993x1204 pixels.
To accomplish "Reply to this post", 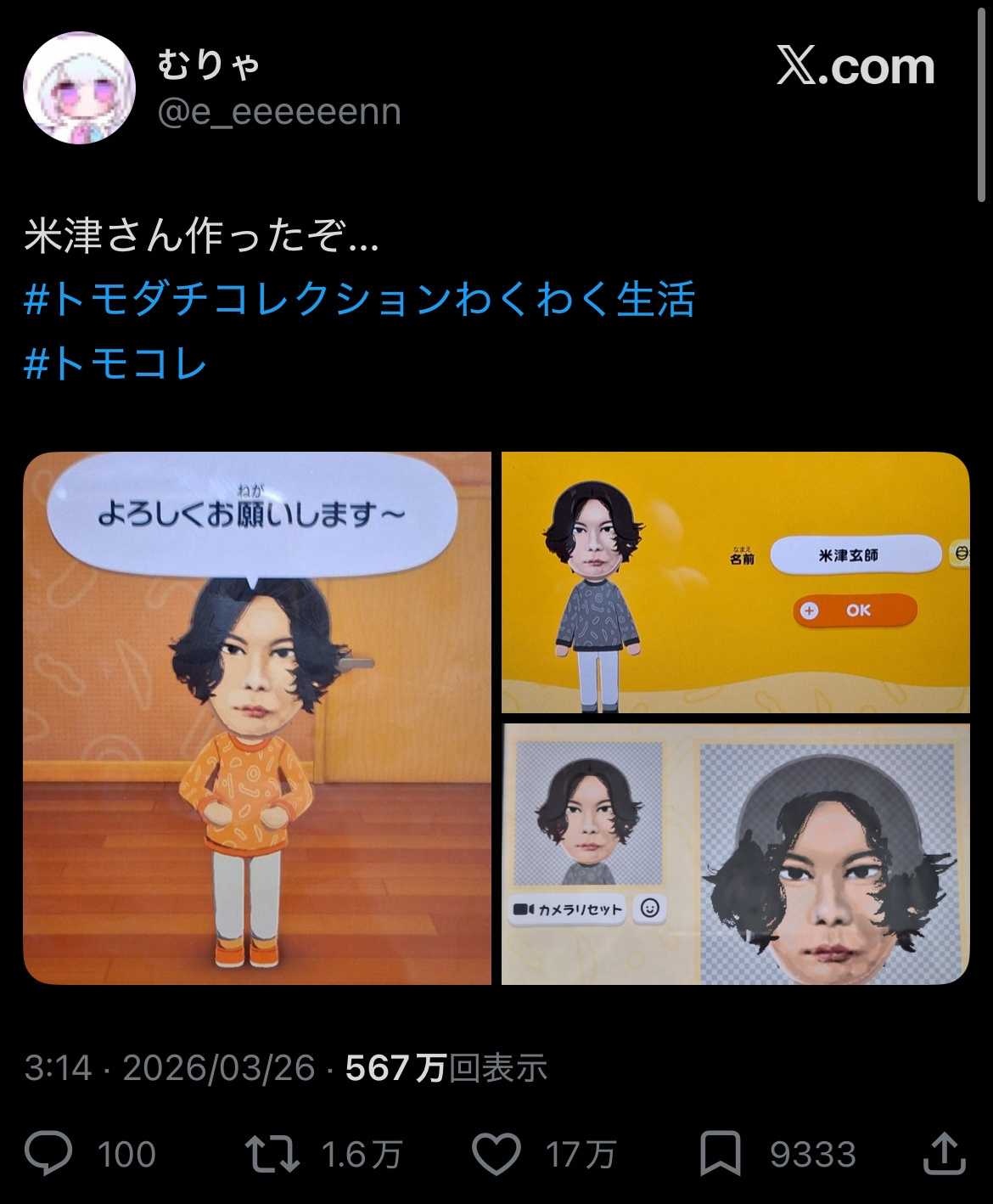I will point(49,1155).
